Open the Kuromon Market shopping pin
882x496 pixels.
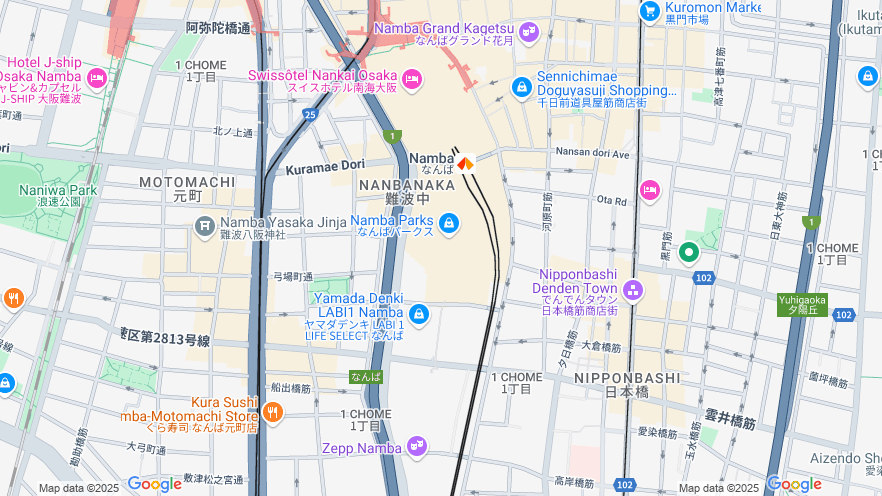coord(650,12)
